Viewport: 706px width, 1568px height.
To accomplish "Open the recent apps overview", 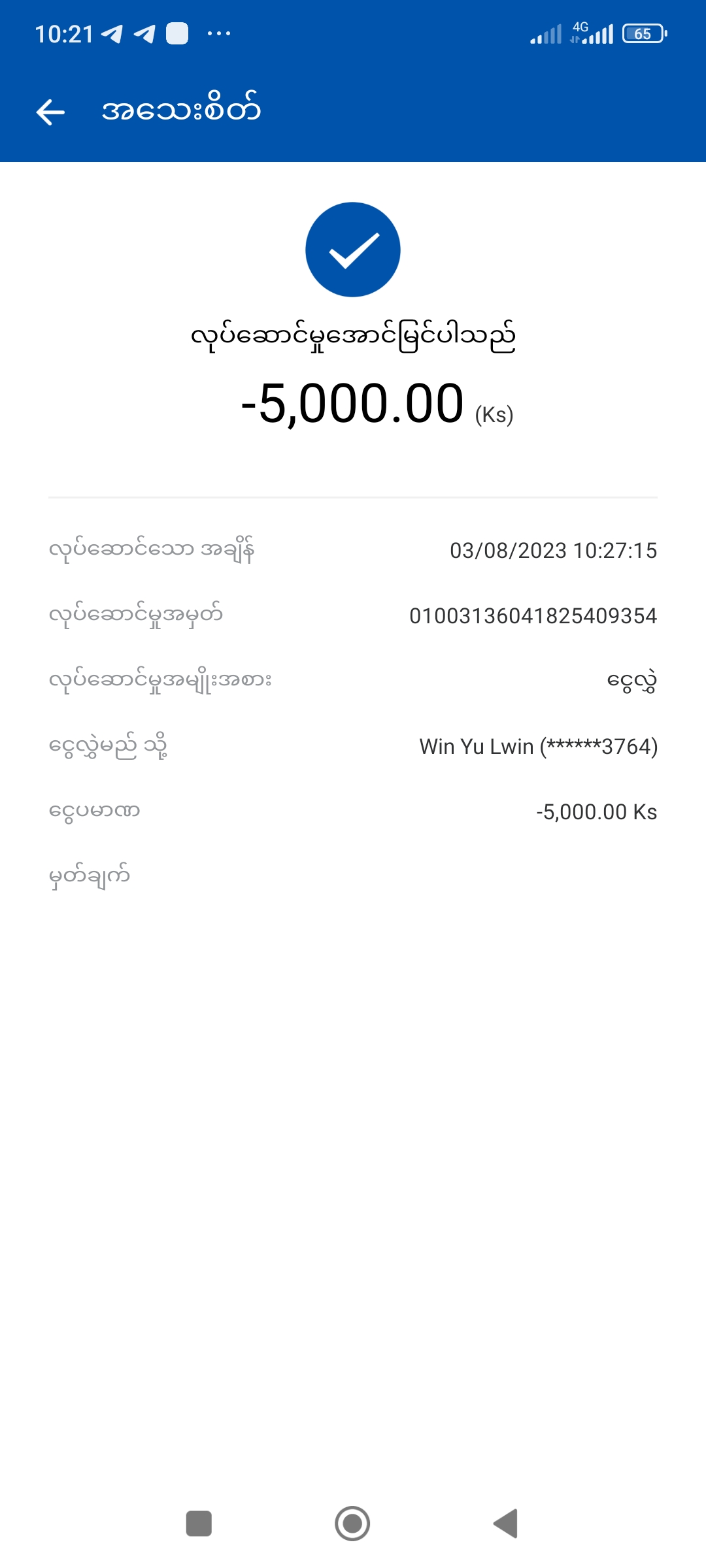I will pos(199,1524).
